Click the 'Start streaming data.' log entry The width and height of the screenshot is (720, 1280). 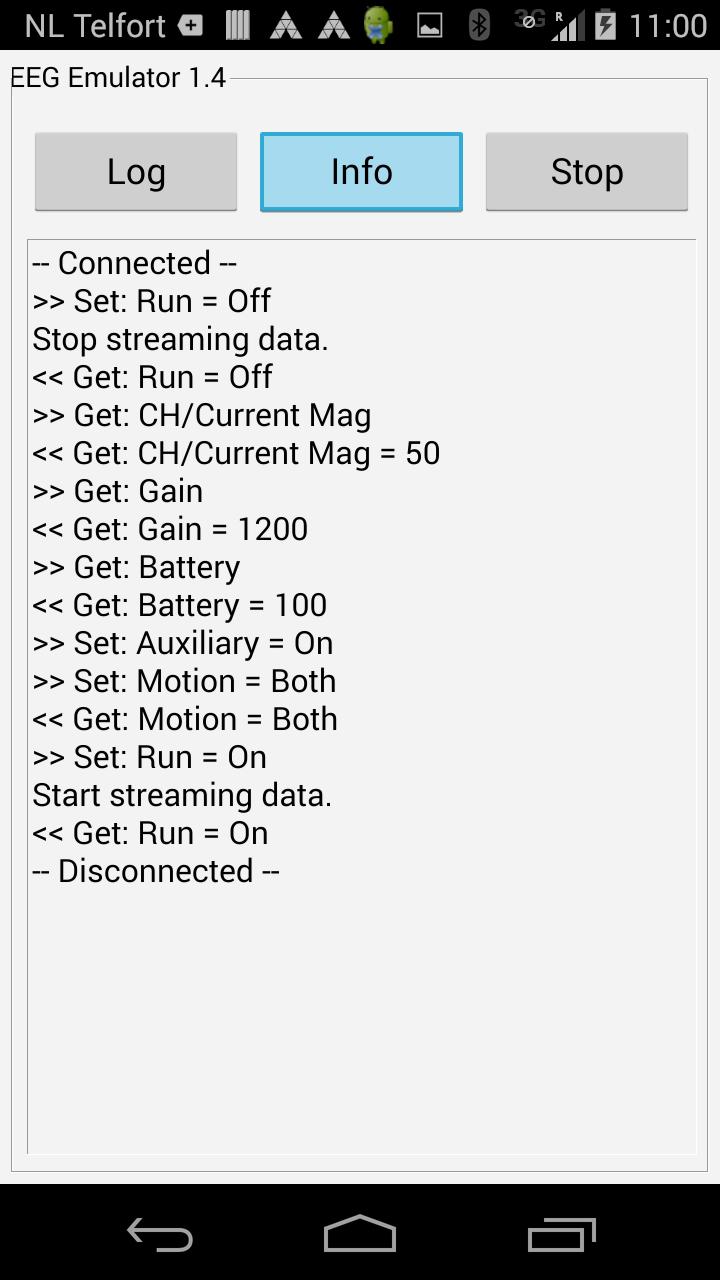point(183,795)
